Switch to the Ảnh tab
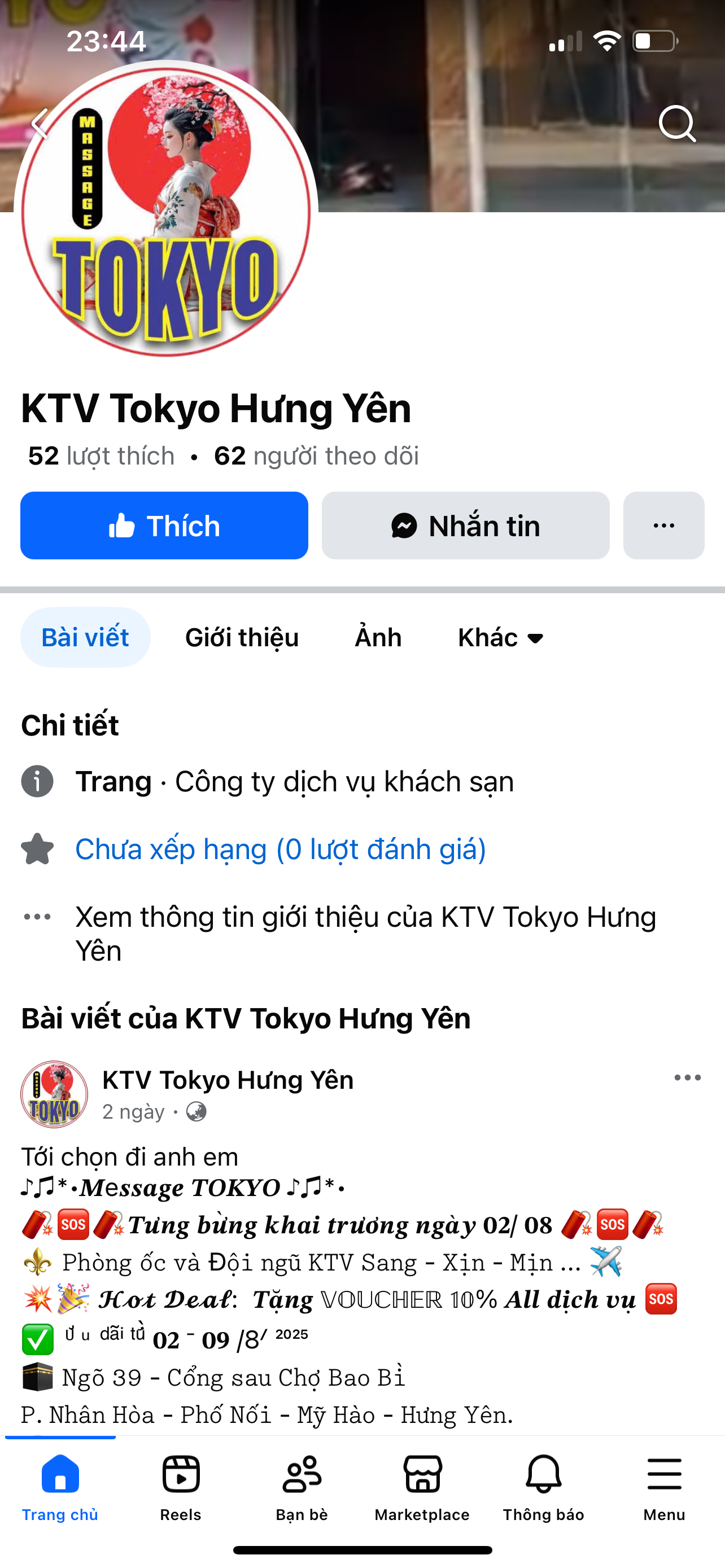 [378, 637]
